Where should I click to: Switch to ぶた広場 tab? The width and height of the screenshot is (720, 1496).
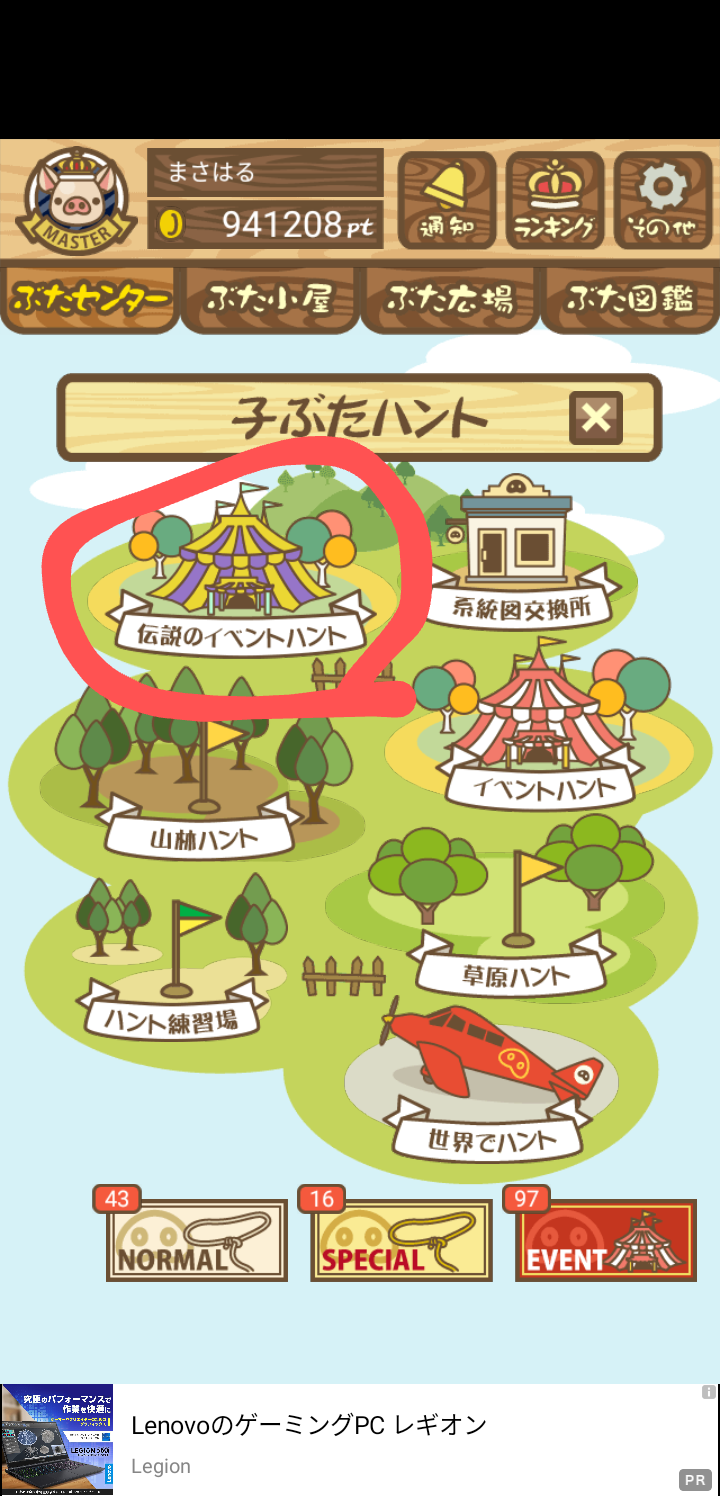(449, 299)
